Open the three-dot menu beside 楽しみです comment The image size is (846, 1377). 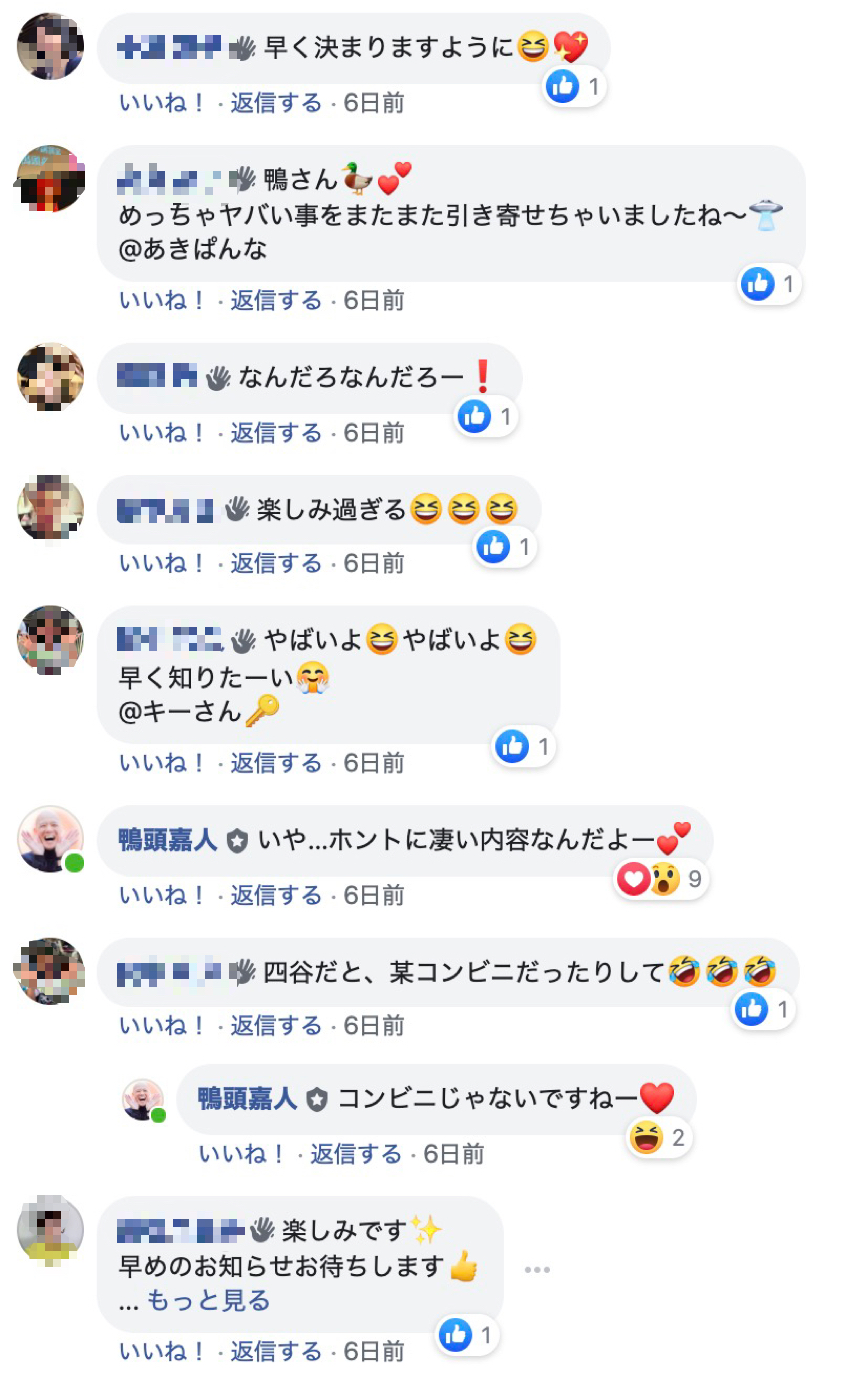point(537,1270)
